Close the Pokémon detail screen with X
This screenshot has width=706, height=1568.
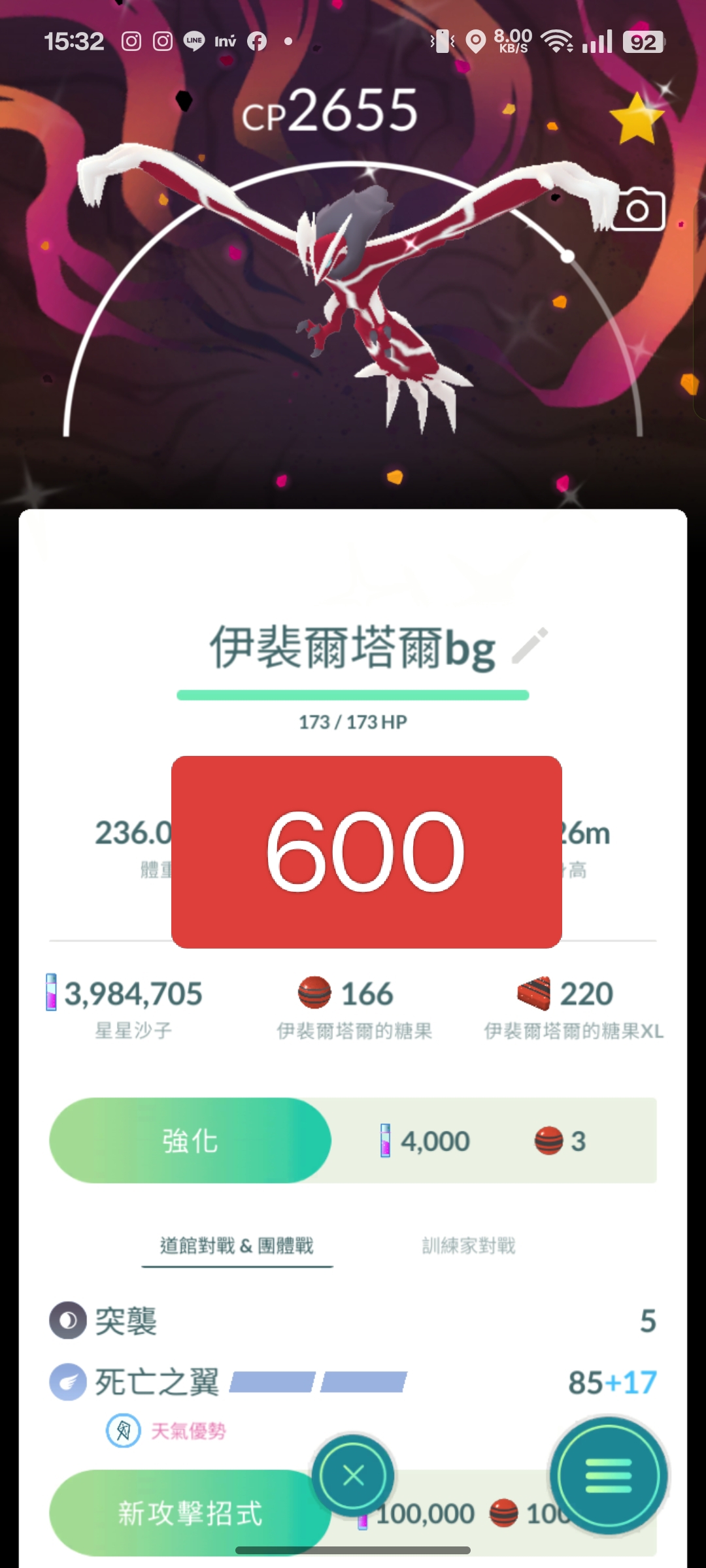[x=353, y=1476]
